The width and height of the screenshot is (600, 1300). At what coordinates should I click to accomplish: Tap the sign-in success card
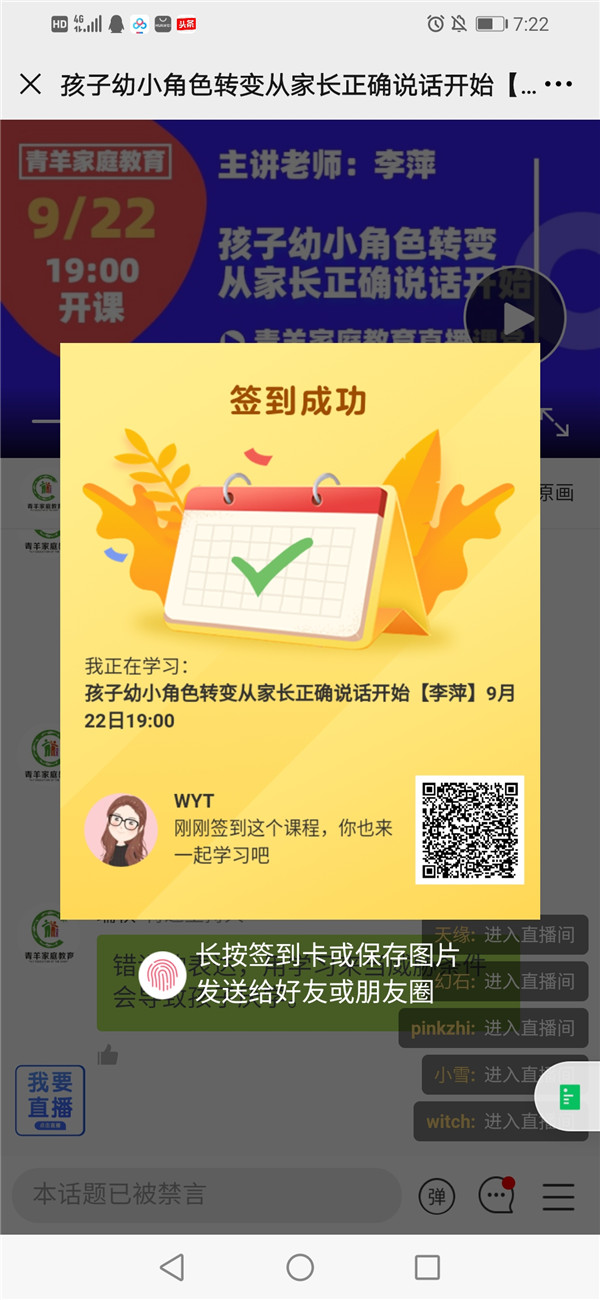tap(300, 630)
